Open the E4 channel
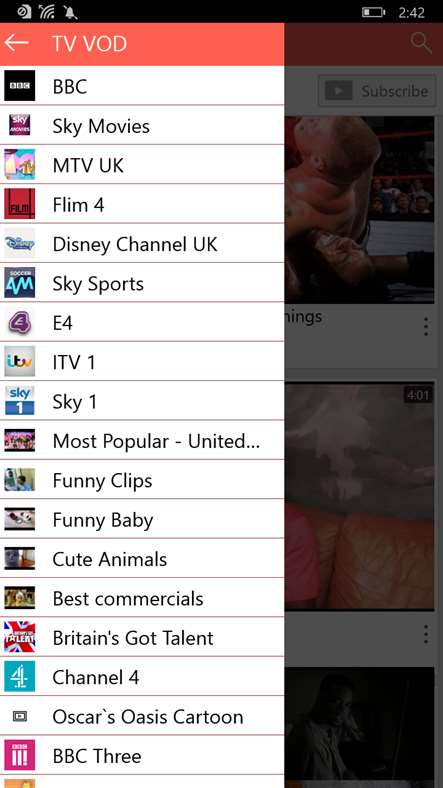This screenshot has width=443, height=788. pos(142,322)
